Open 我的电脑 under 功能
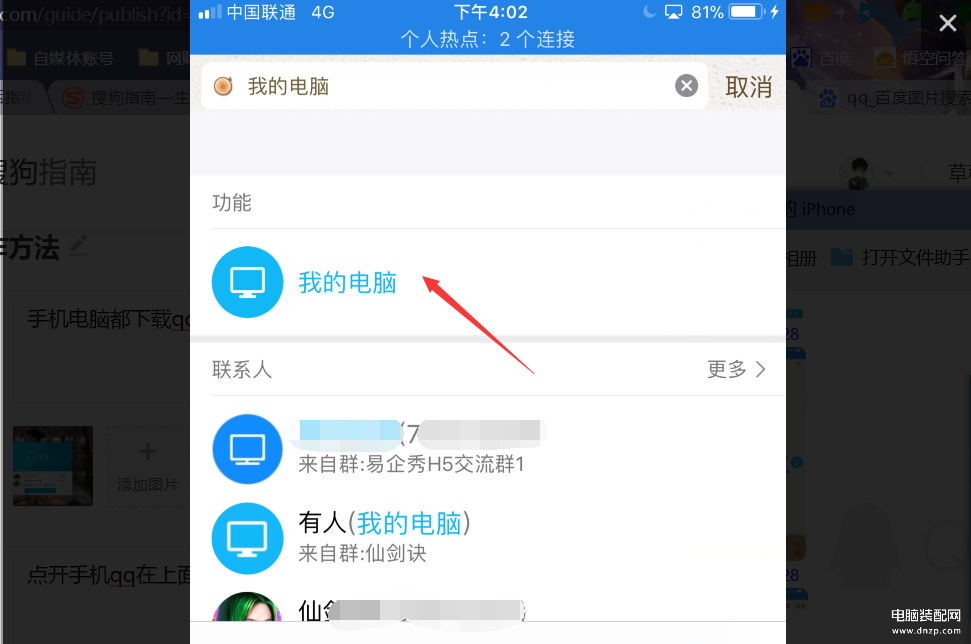 (x=347, y=283)
